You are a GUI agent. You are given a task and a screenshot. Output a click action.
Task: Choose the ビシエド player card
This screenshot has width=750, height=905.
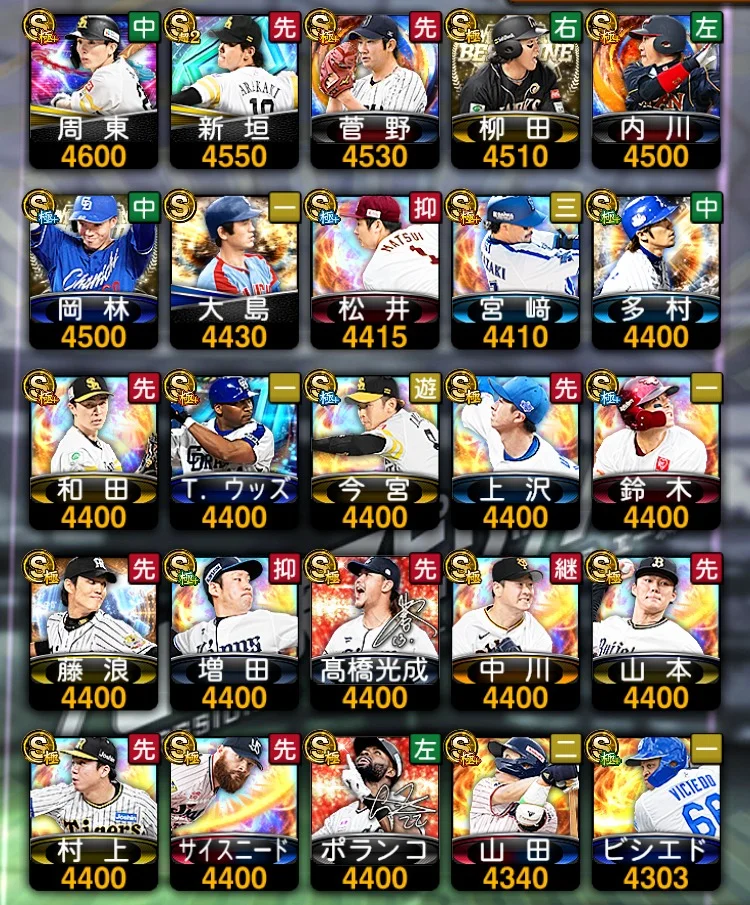[x=656, y=810]
